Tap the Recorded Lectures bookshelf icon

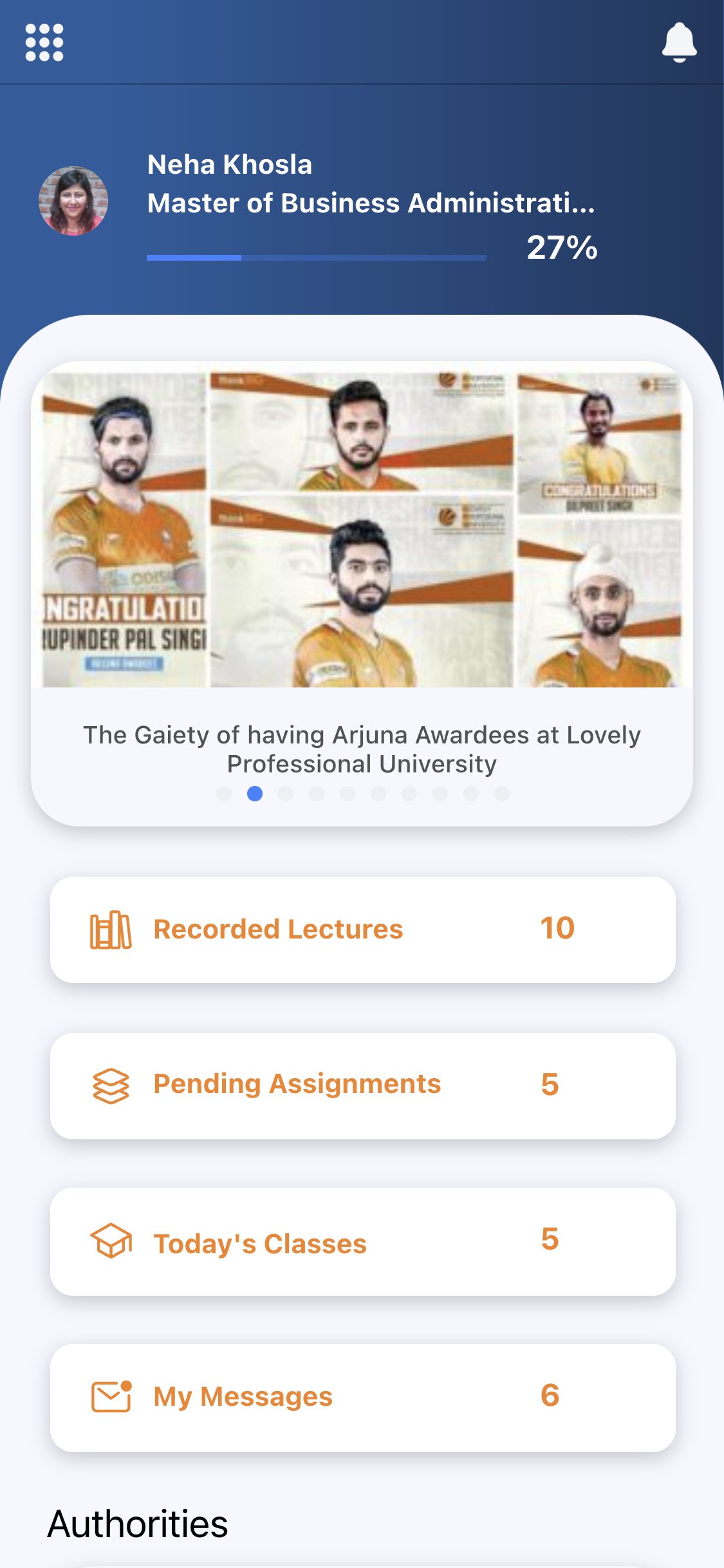[x=111, y=928]
